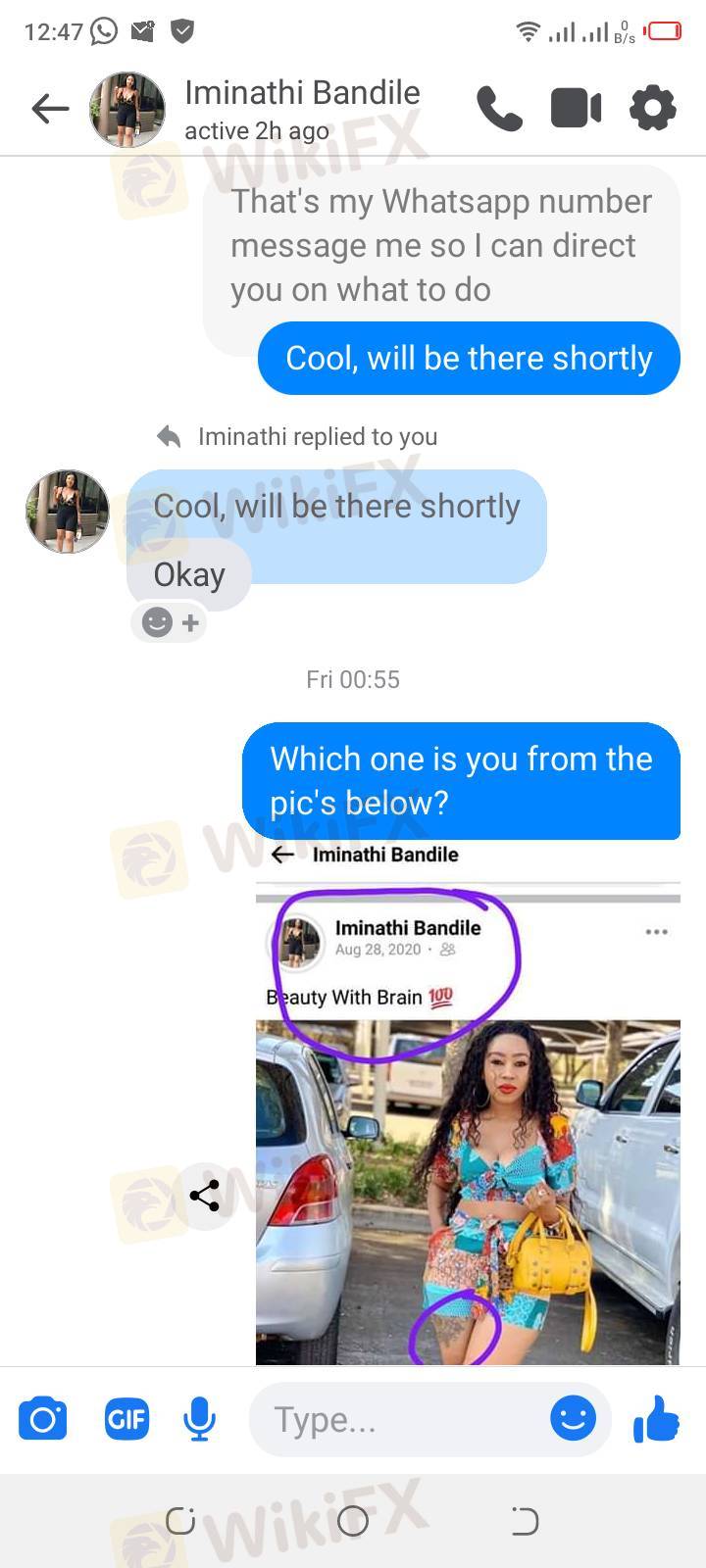Go back from the Iminathi Bandile chat
Image resolution: width=706 pixels, height=1568 pixels.
[50, 109]
